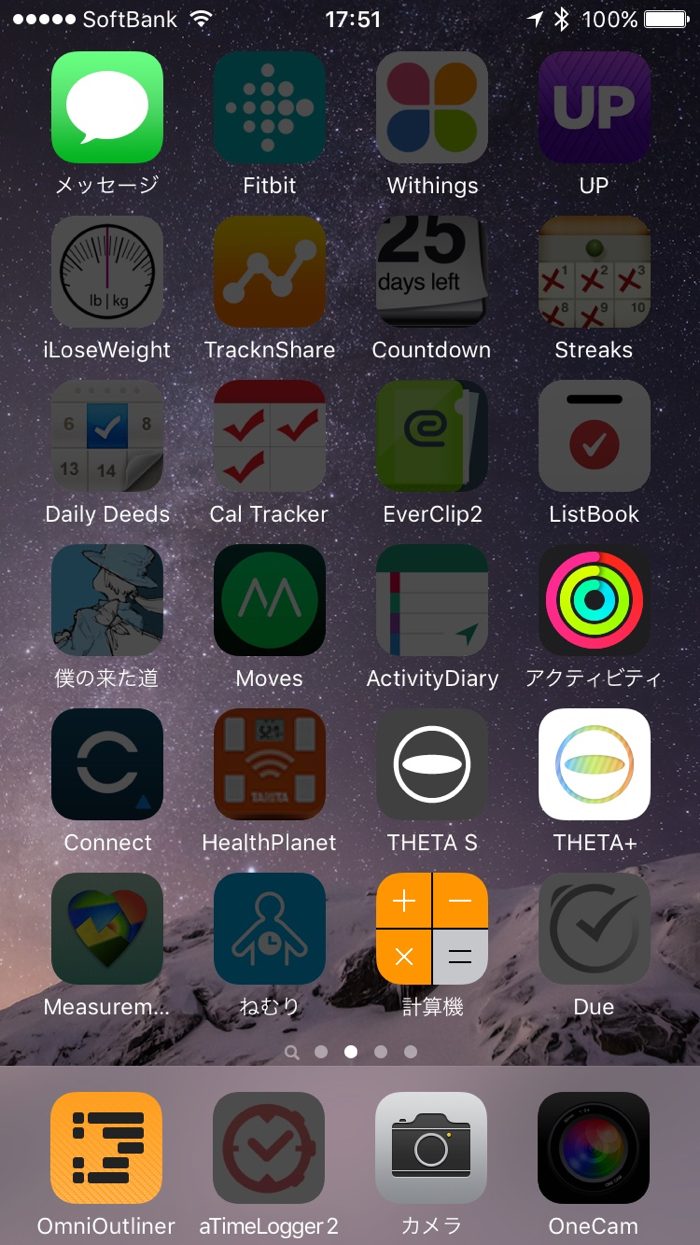Launch the THETA S app
The width and height of the screenshot is (700, 1245).
point(432,764)
